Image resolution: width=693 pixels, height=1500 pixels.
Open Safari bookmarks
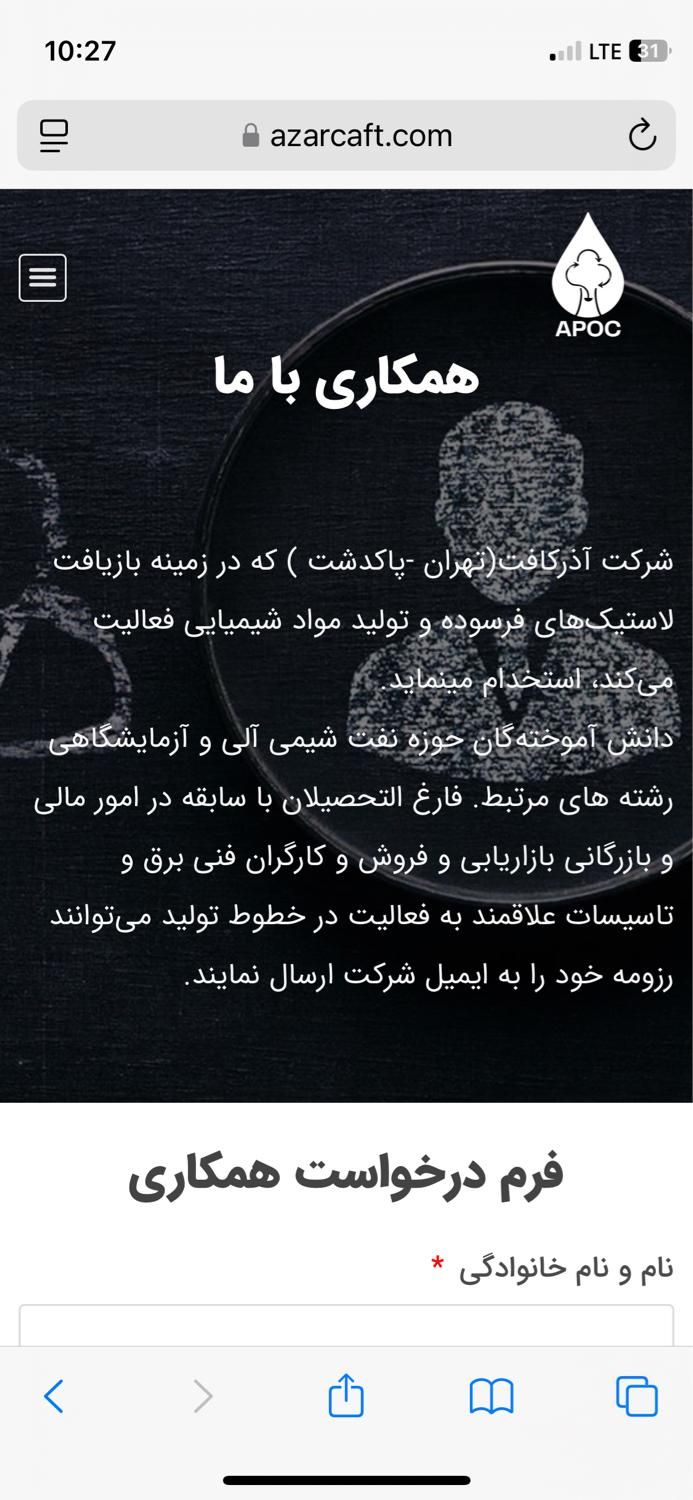click(x=491, y=1396)
